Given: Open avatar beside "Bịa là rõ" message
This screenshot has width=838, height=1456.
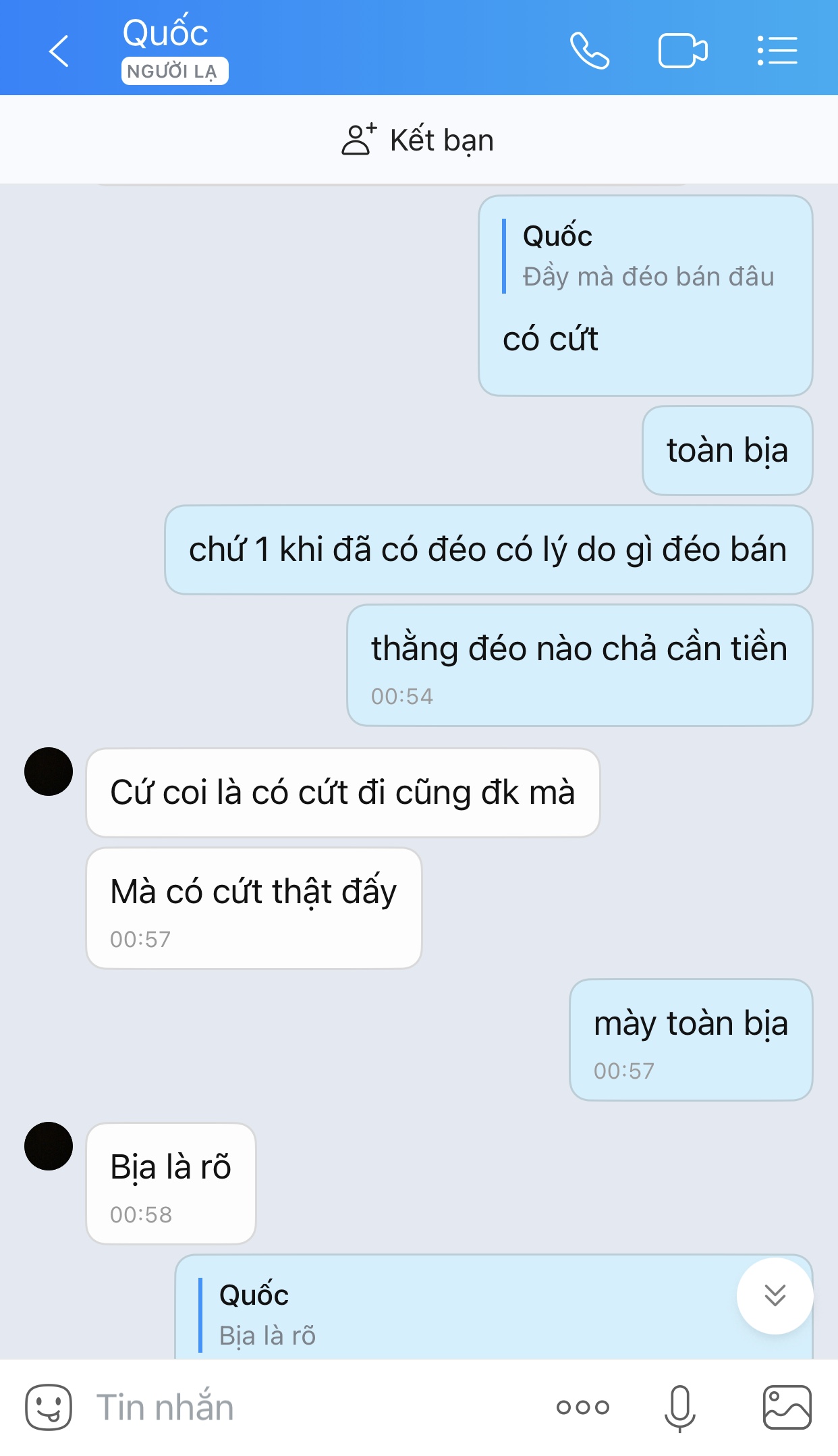Looking at the screenshot, I should [49, 1146].
